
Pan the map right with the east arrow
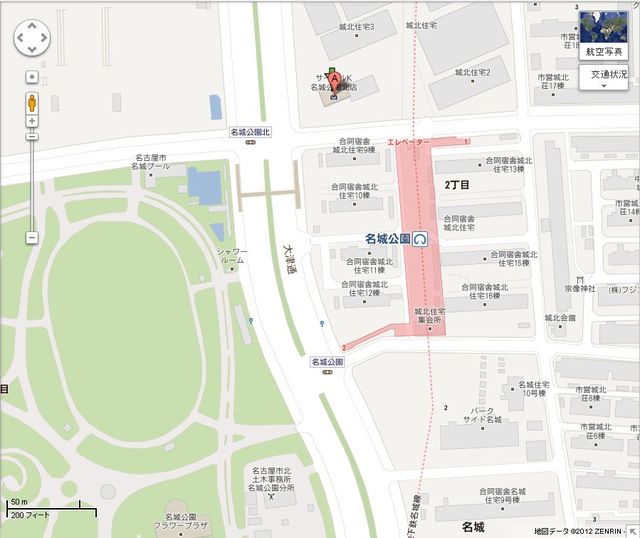43,38
